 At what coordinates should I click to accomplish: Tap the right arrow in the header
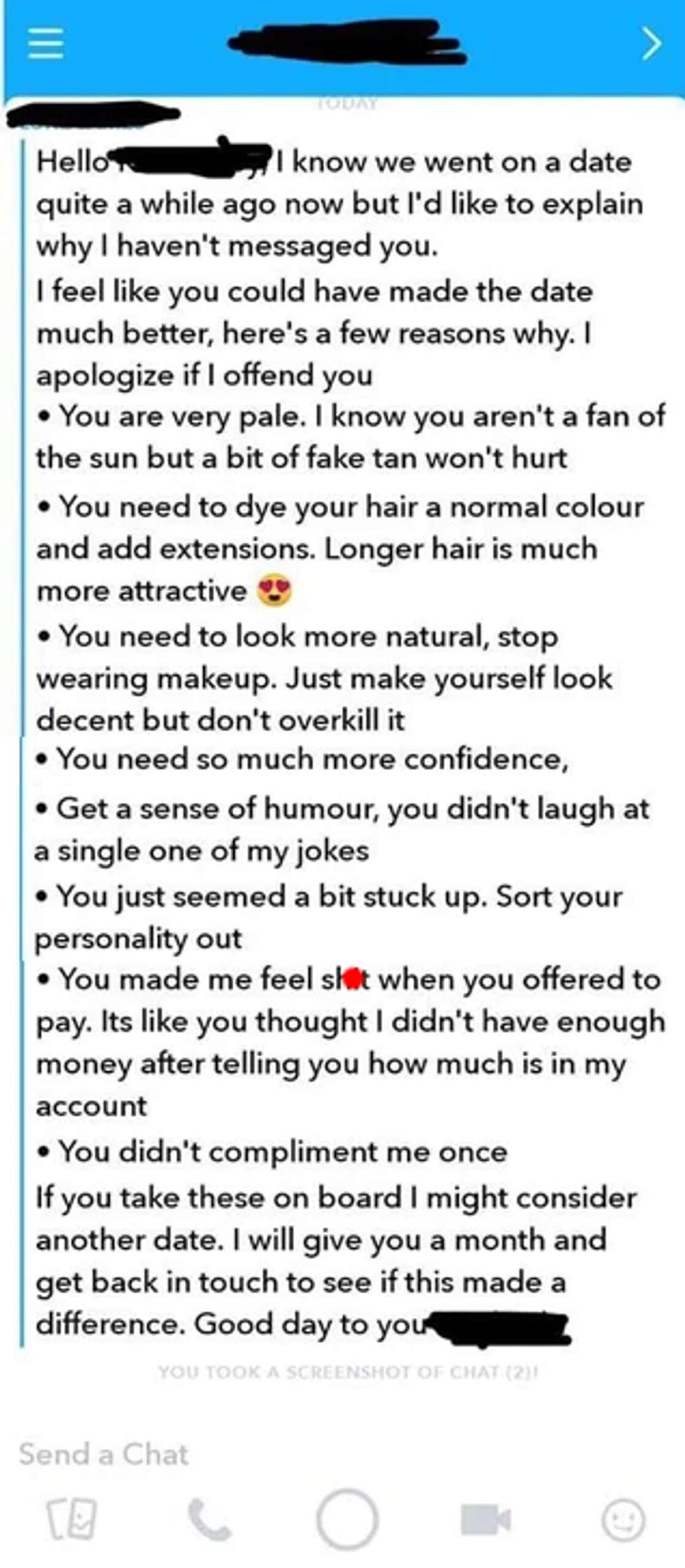point(651,44)
